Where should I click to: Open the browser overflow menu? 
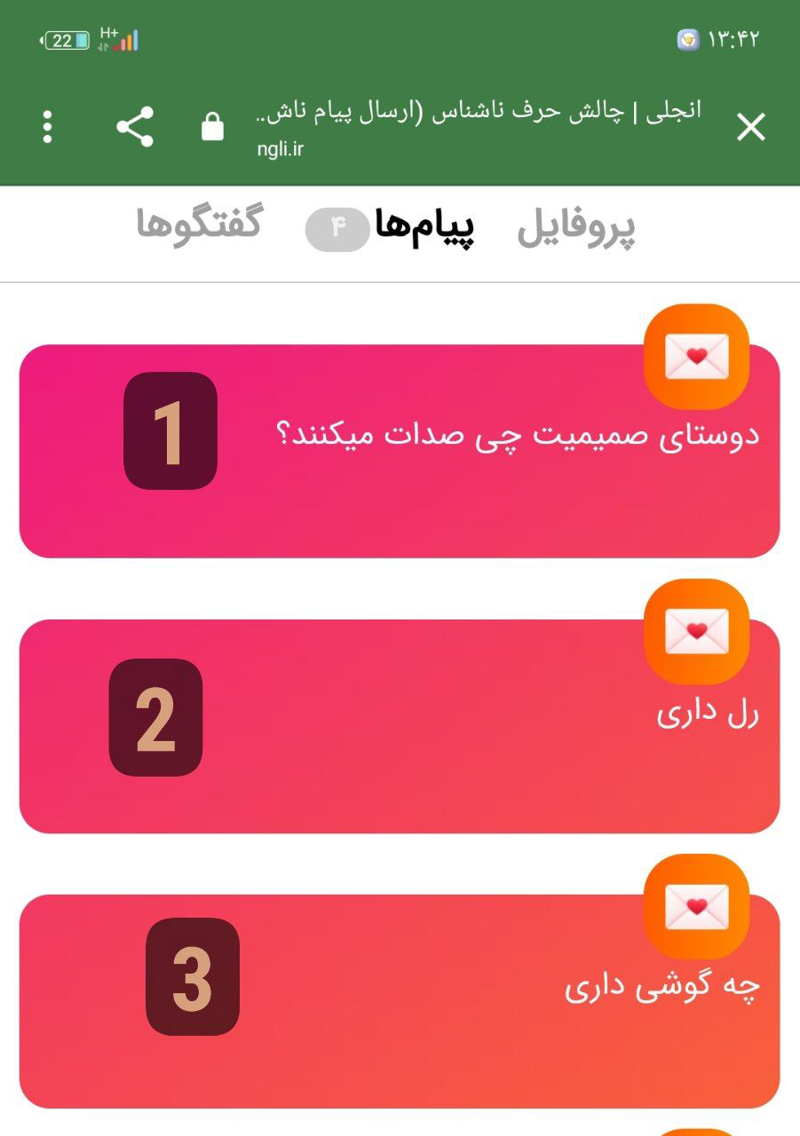click(47, 127)
